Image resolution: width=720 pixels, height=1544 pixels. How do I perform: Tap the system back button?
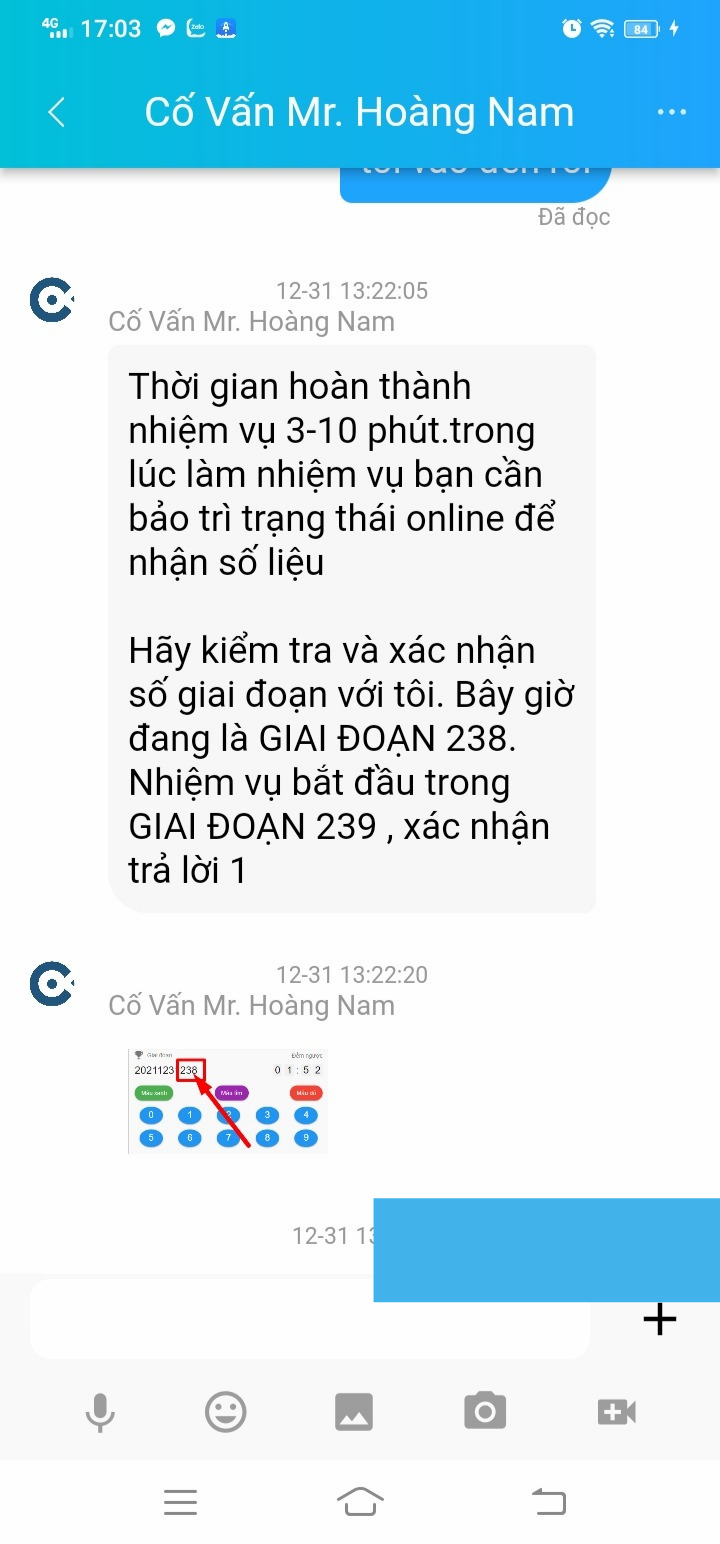[548, 1501]
